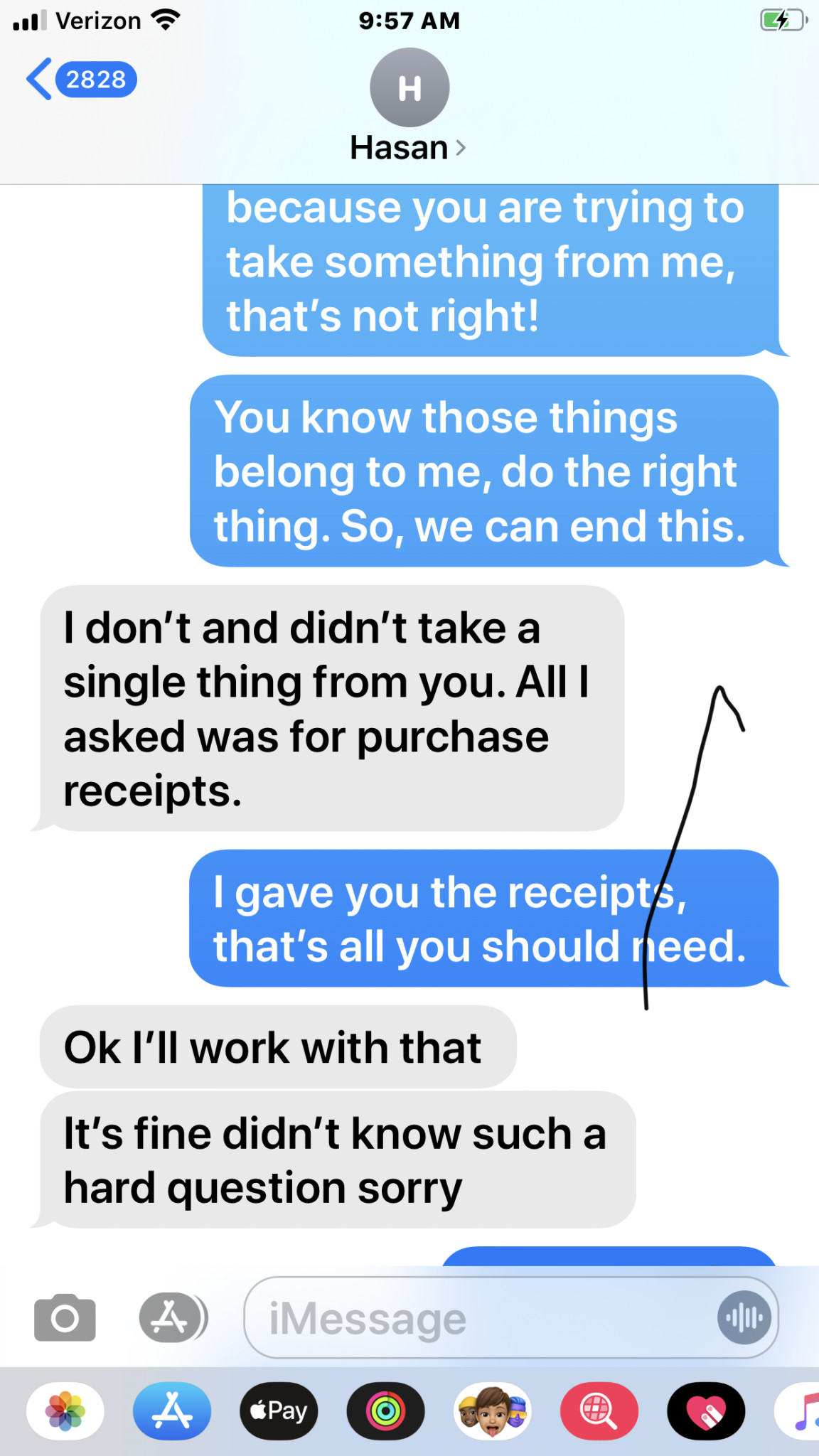Open the Activity rings app
The image size is (819, 1456).
pyautogui.click(x=385, y=1410)
